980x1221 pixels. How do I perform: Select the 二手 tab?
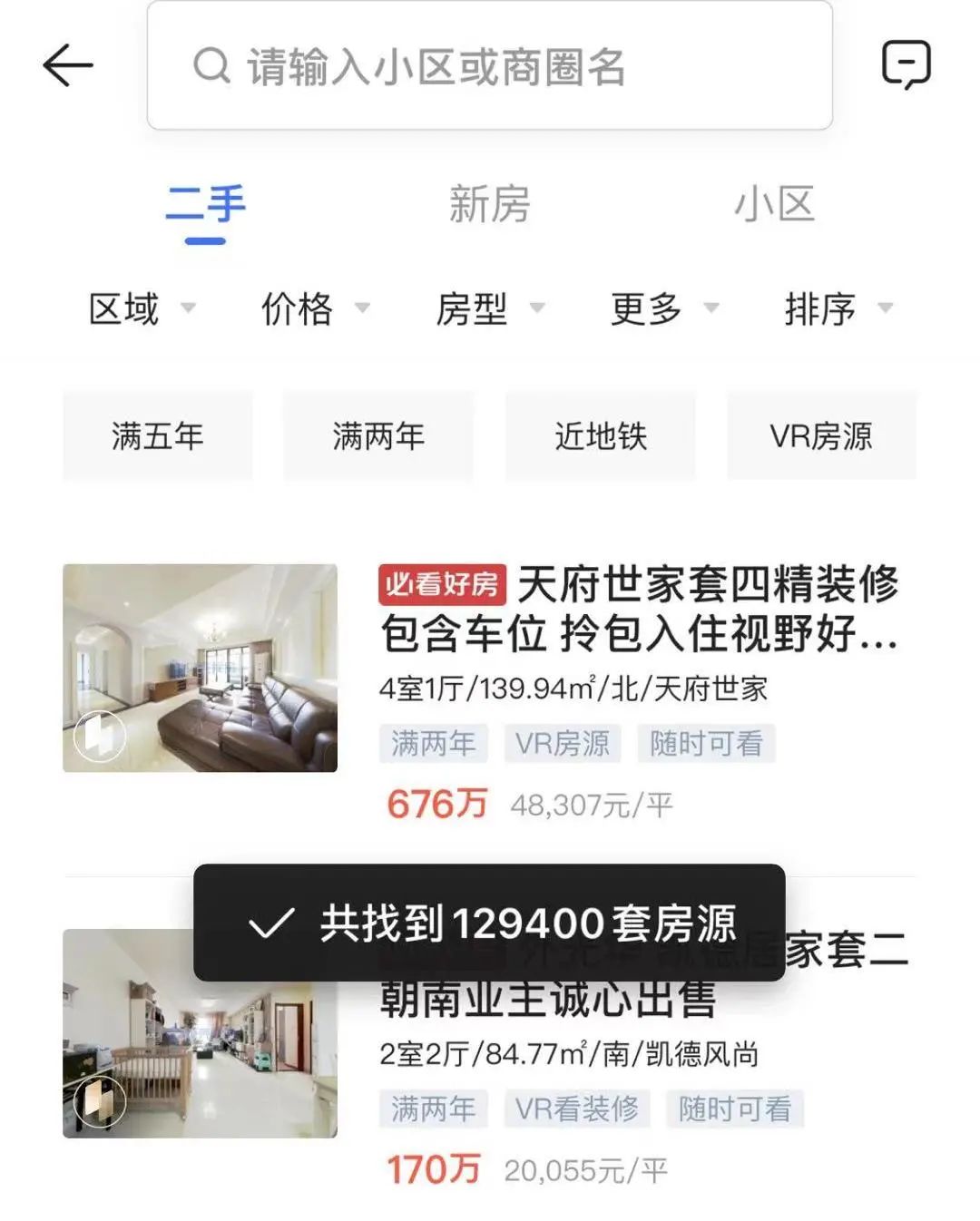point(206,204)
